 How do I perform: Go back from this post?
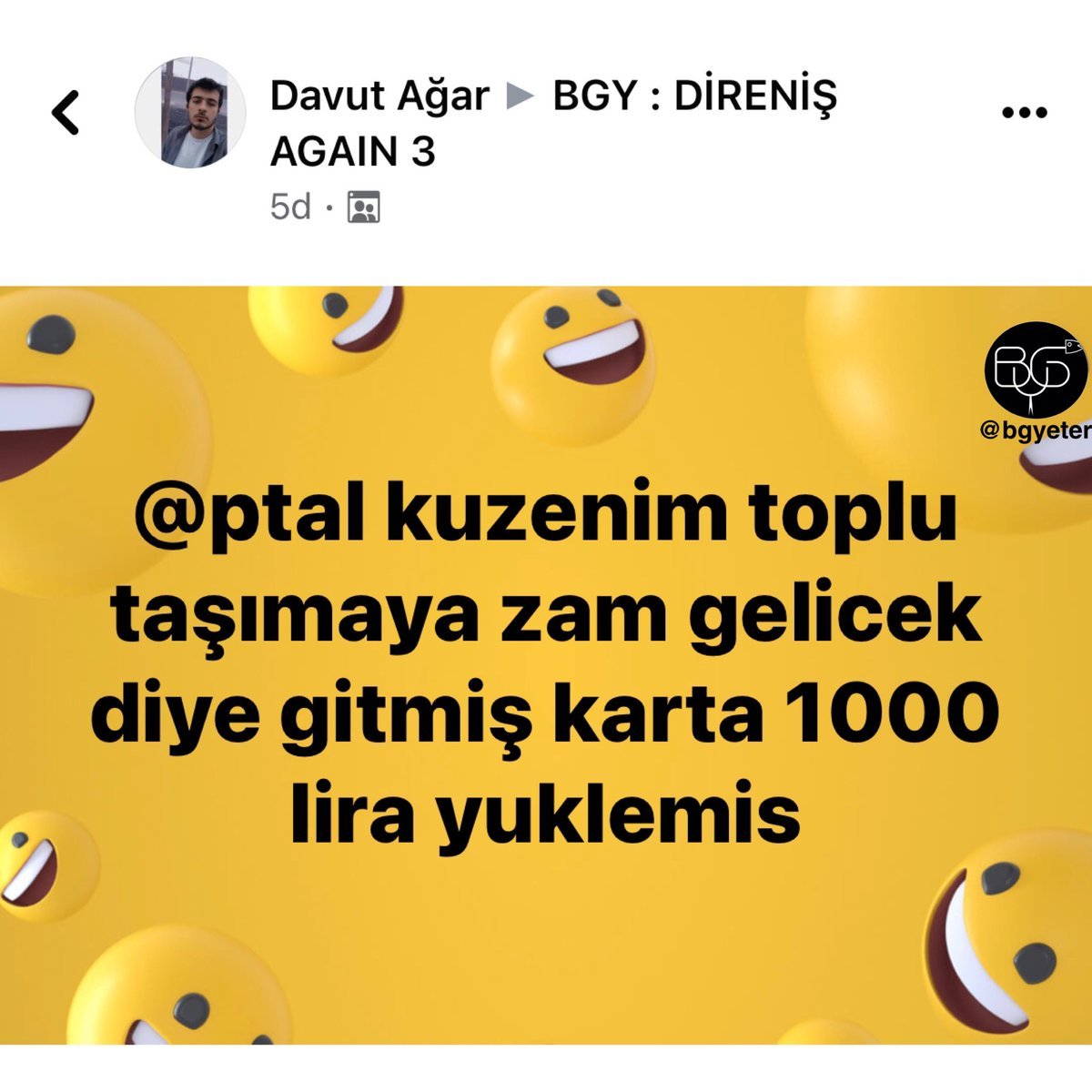click(66, 114)
